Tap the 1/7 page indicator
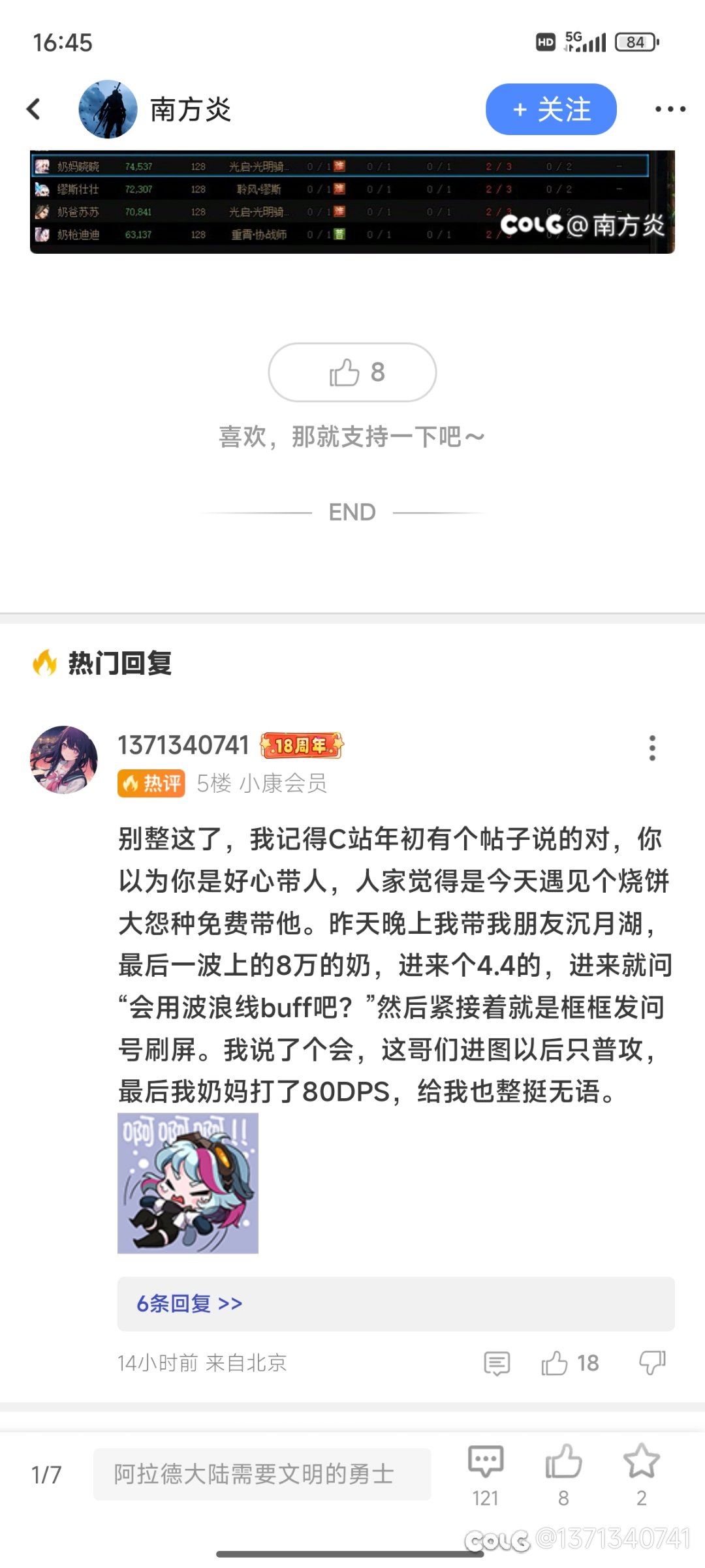Viewport: 705px width, 1568px height. [x=46, y=1475]
